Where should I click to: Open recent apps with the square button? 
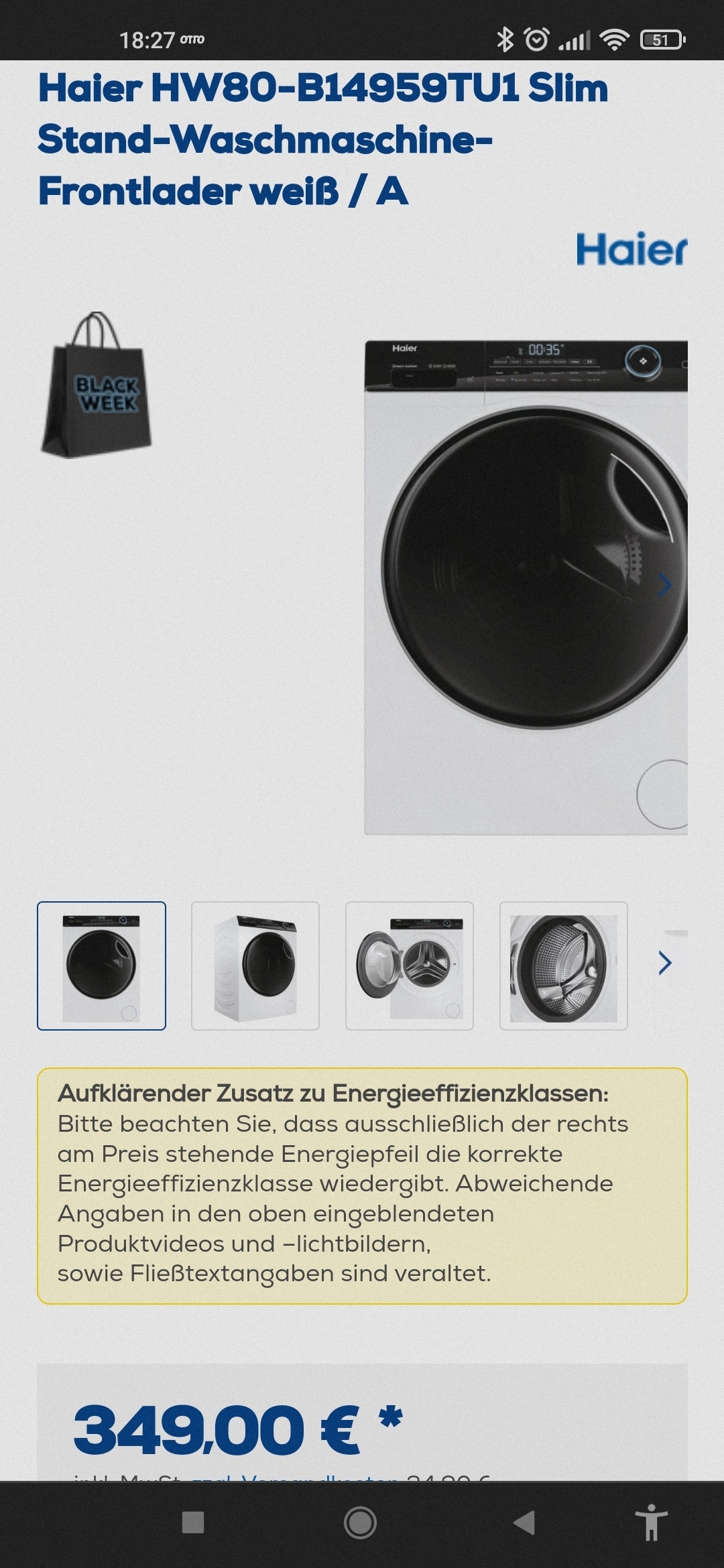click(193, 1523)
